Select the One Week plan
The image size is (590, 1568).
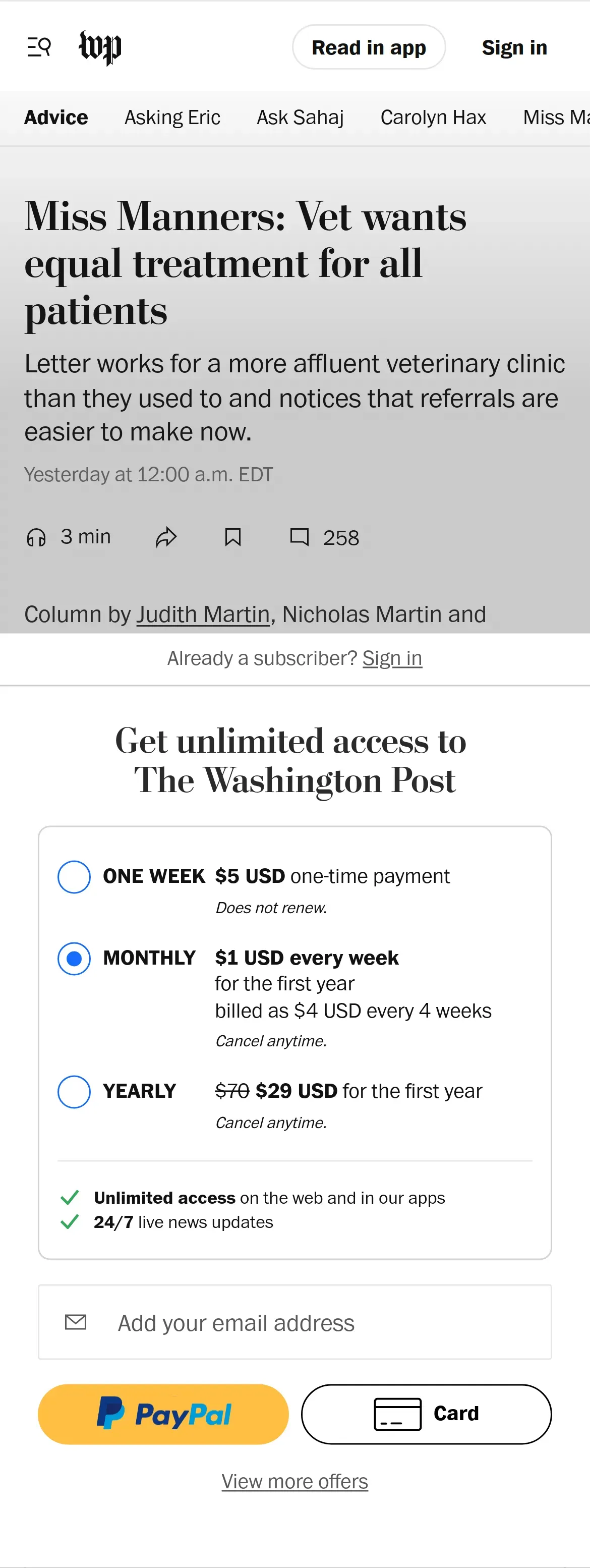(74, 876)
